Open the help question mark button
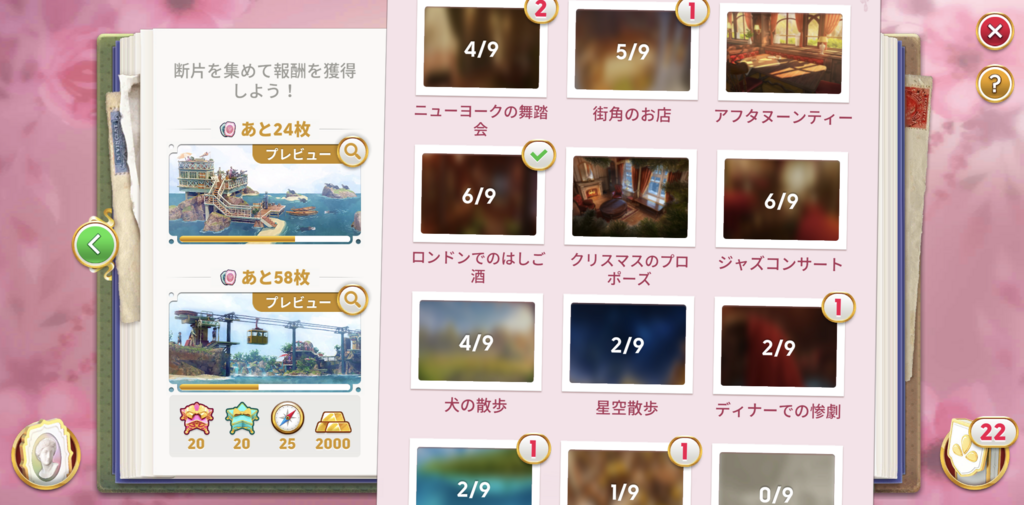The height and width of the screenshot is (505, 1024). tap(994, 84)
